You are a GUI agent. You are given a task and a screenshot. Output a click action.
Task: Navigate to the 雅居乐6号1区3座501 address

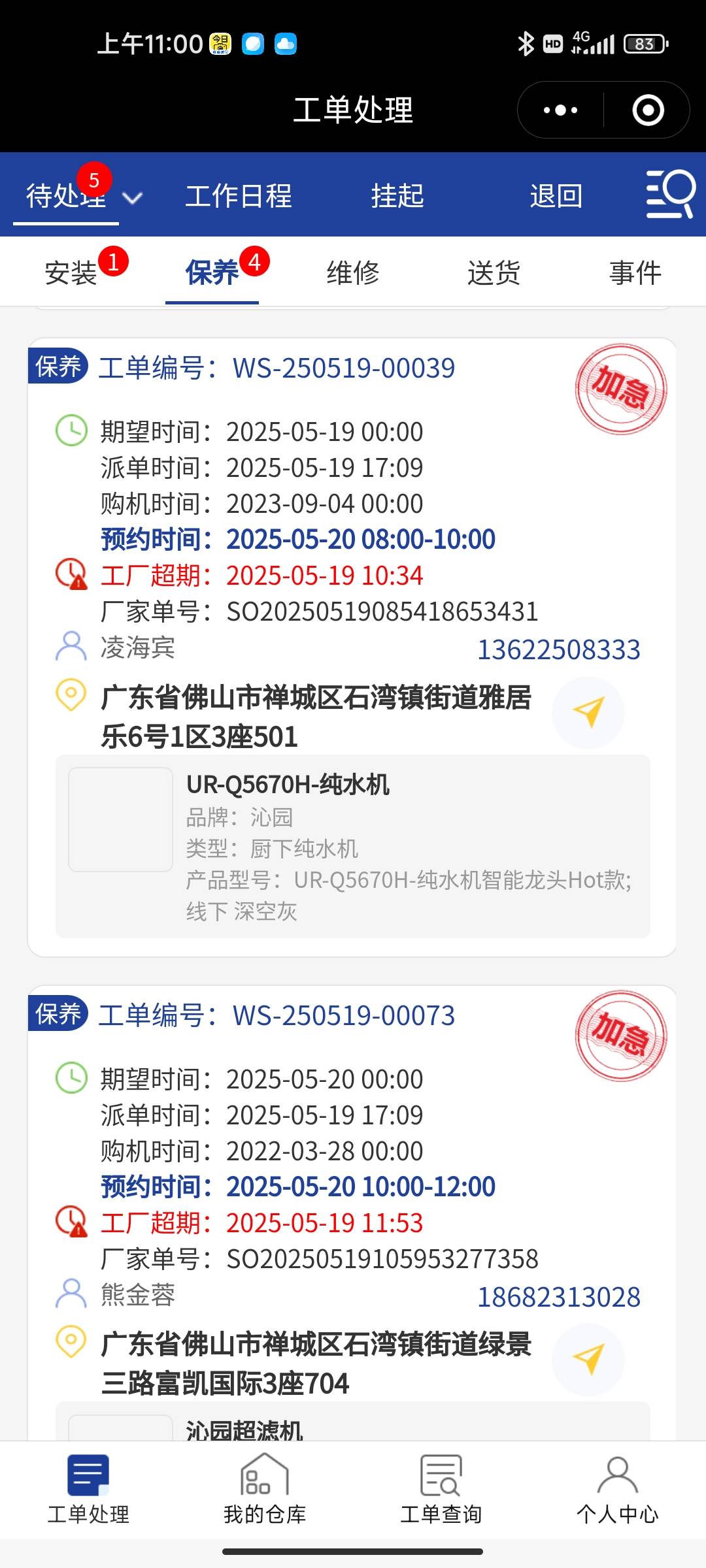588,713
